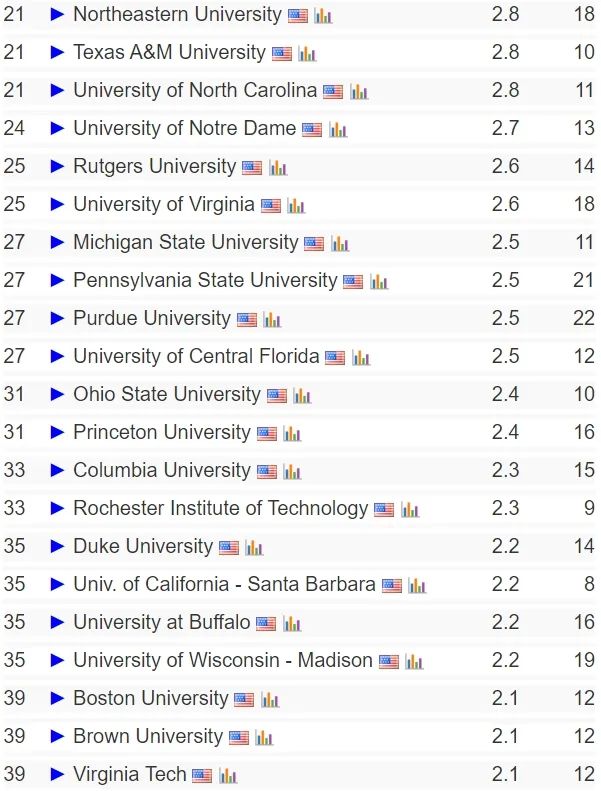Open the chart for University of Central Florida
This screenshot has width=601, height=791.
click(x=361, y=358)
